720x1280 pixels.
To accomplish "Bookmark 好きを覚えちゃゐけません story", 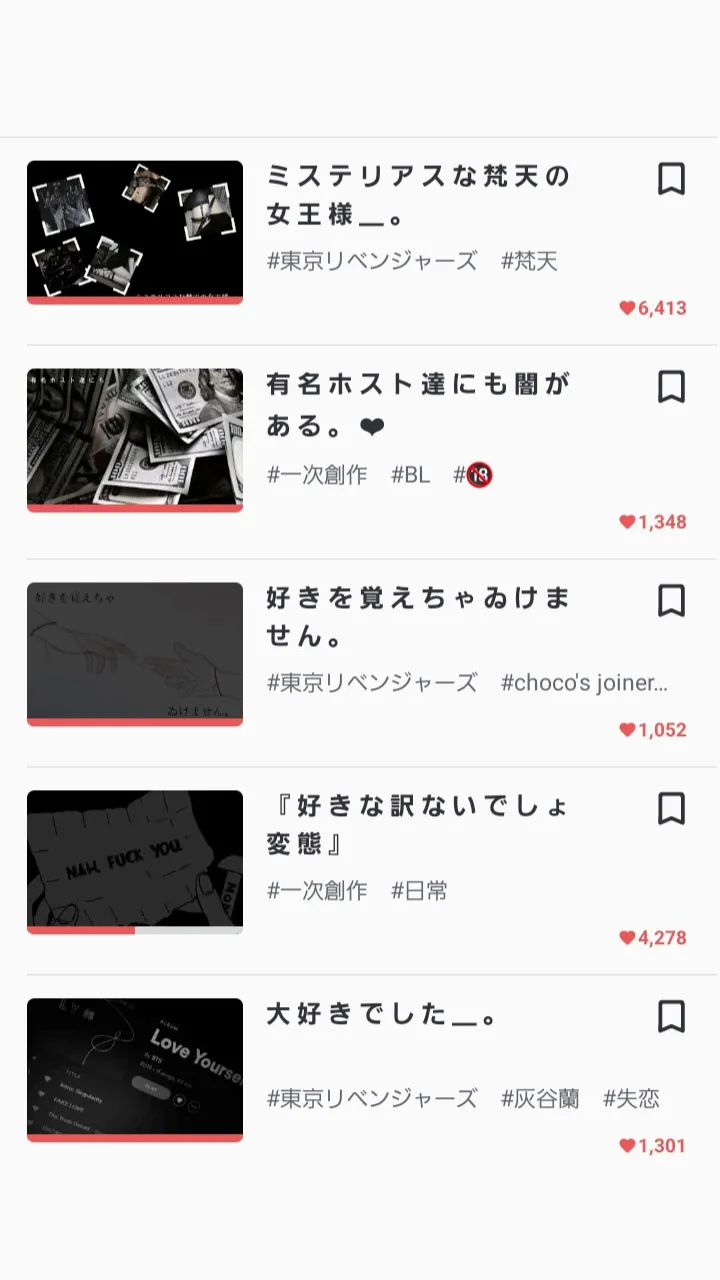I will pyautogui.click(x=671, y=601).
